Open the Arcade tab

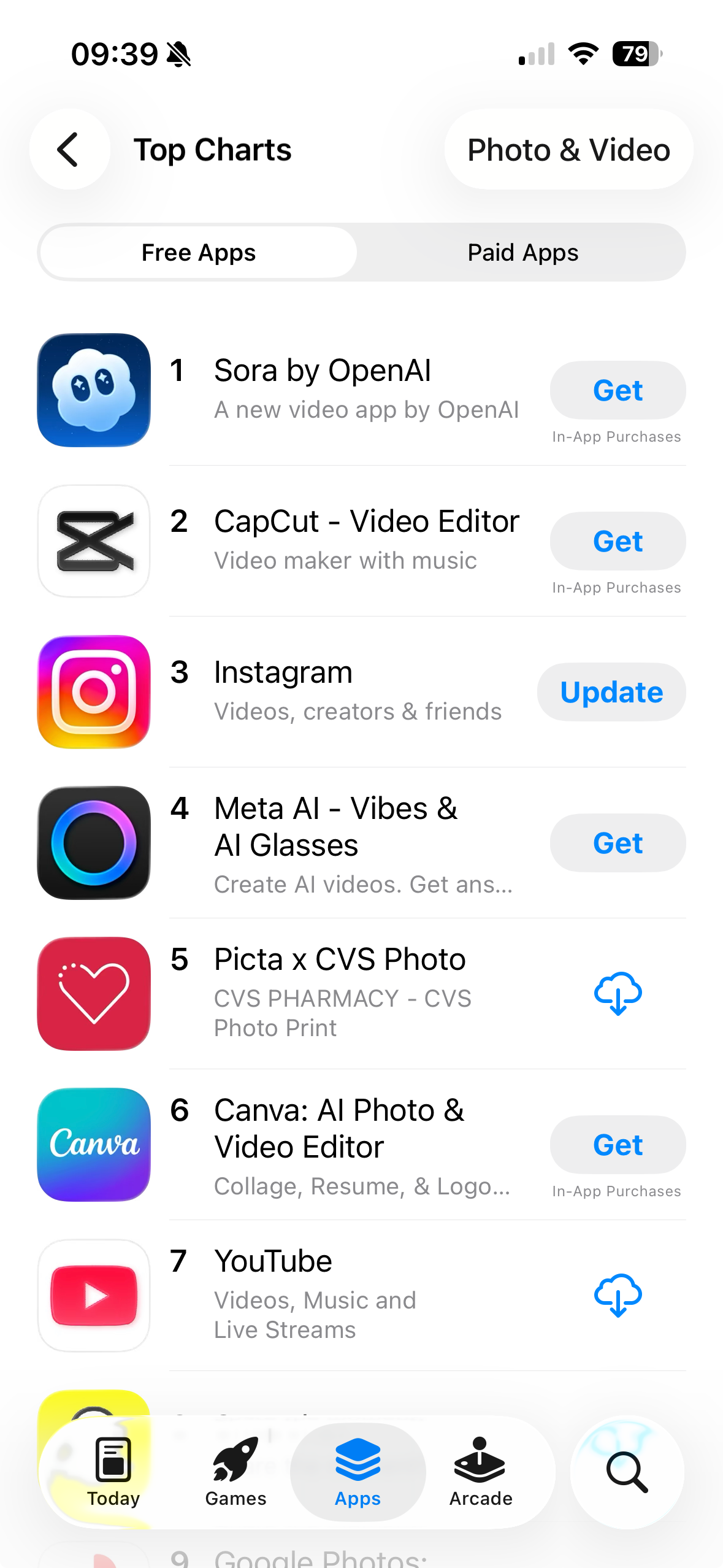pos(480,1472)
